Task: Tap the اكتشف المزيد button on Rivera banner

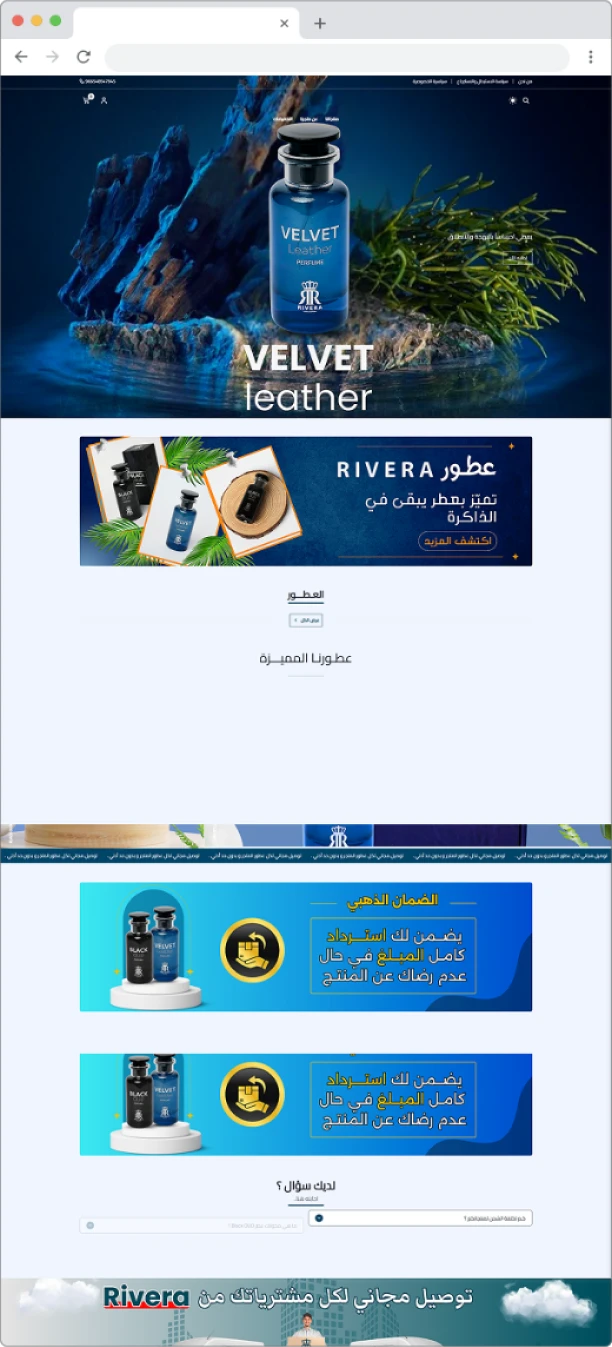Action: point(457,541)
